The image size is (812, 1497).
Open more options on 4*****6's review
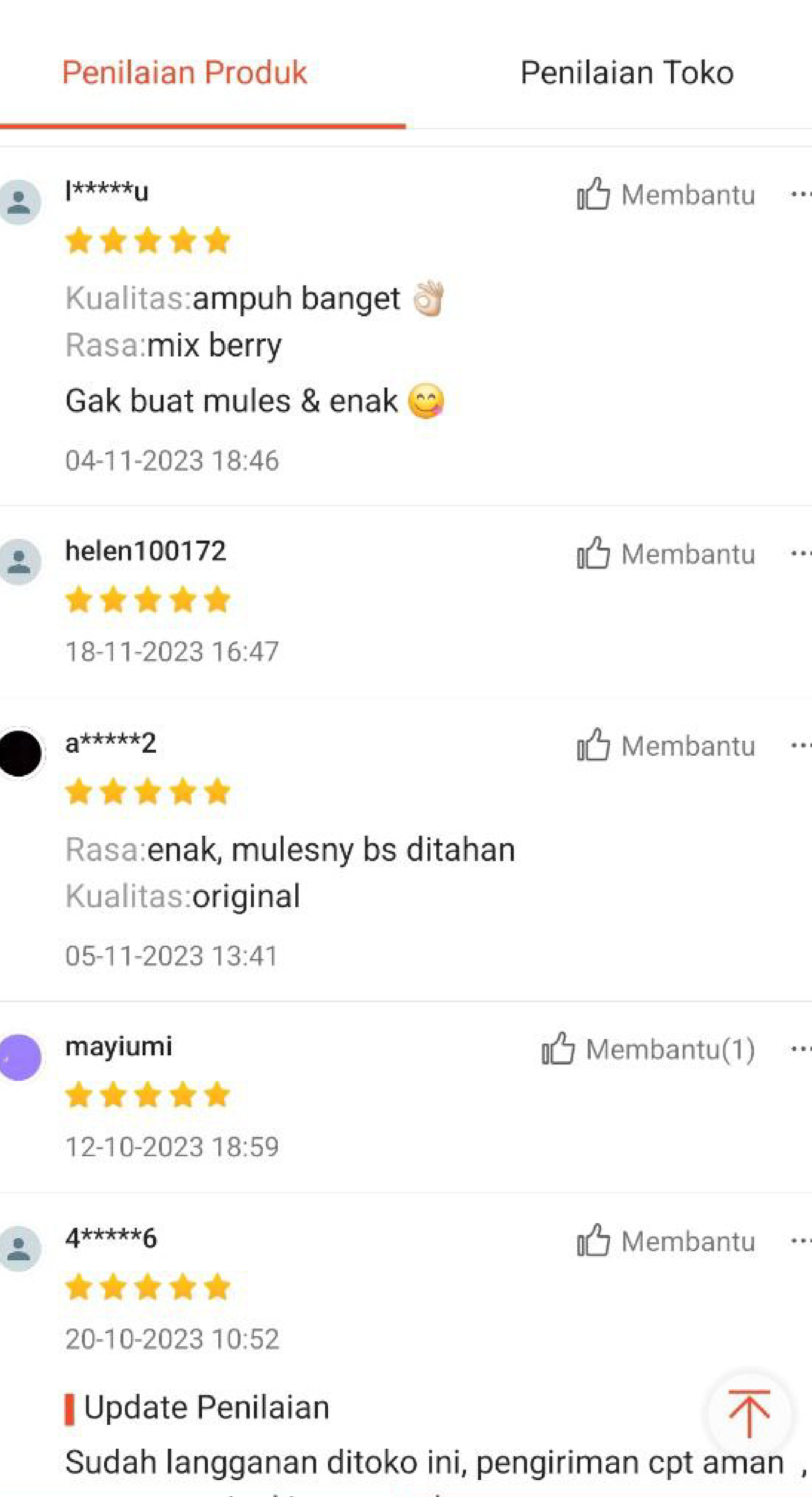[x=800, y=1241]
